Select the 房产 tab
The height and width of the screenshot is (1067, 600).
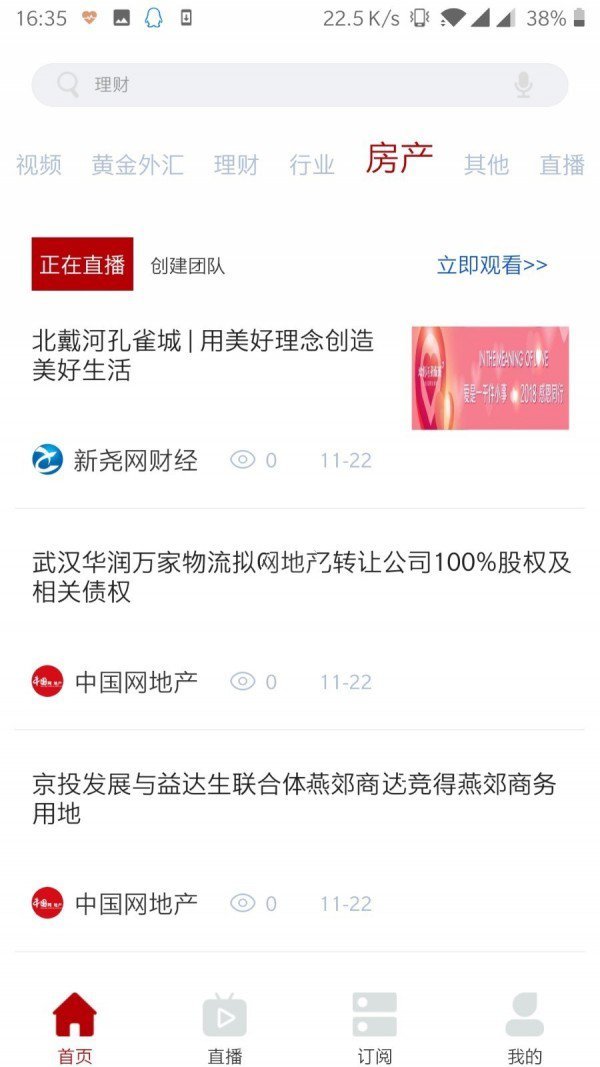coord(399,159)
